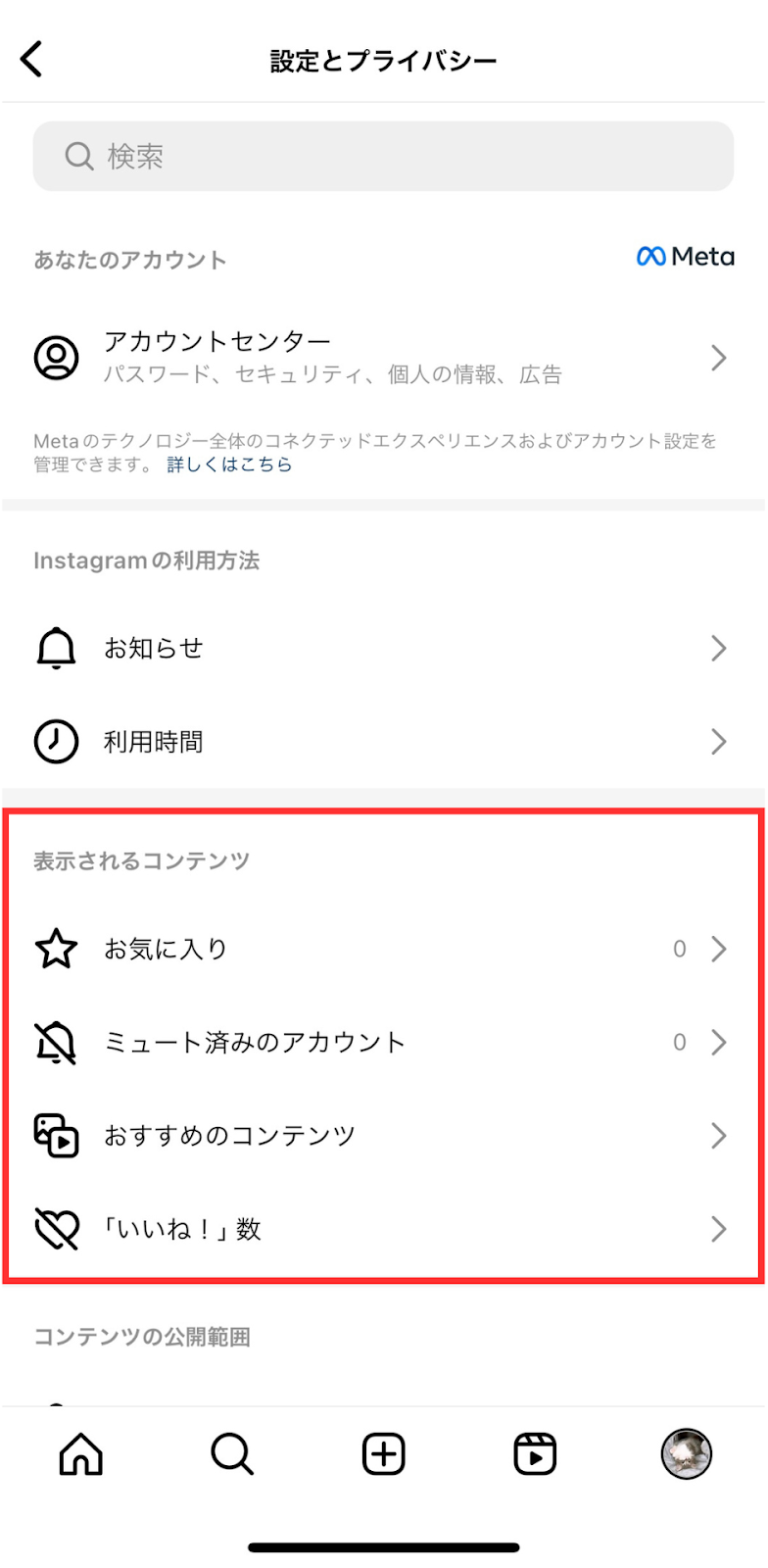This screenshot has height=1568, width=768.
Task: Open お知らせ notification settings
Action: [x=383, y=648]
